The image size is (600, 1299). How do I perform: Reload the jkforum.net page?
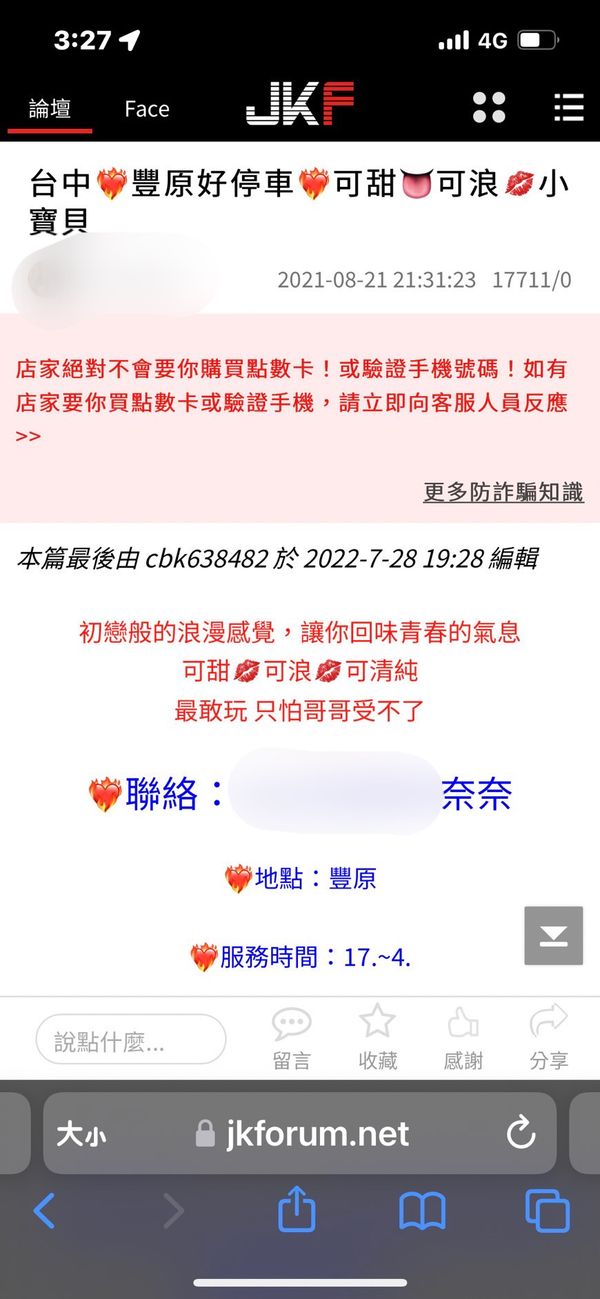pos(521,1133)
